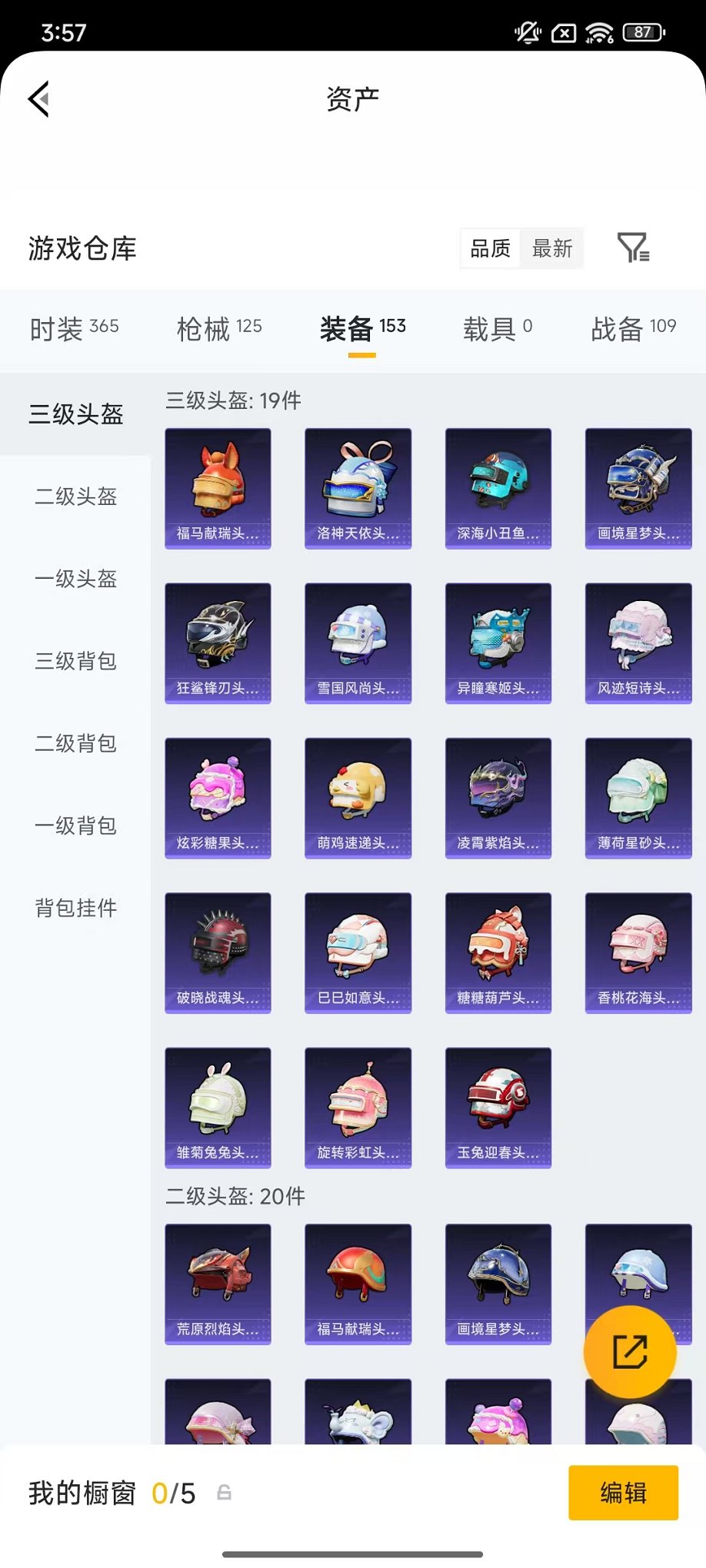Switch sorting to 品质
This screenshot has width=706, height=1568.
pos(490,248)
